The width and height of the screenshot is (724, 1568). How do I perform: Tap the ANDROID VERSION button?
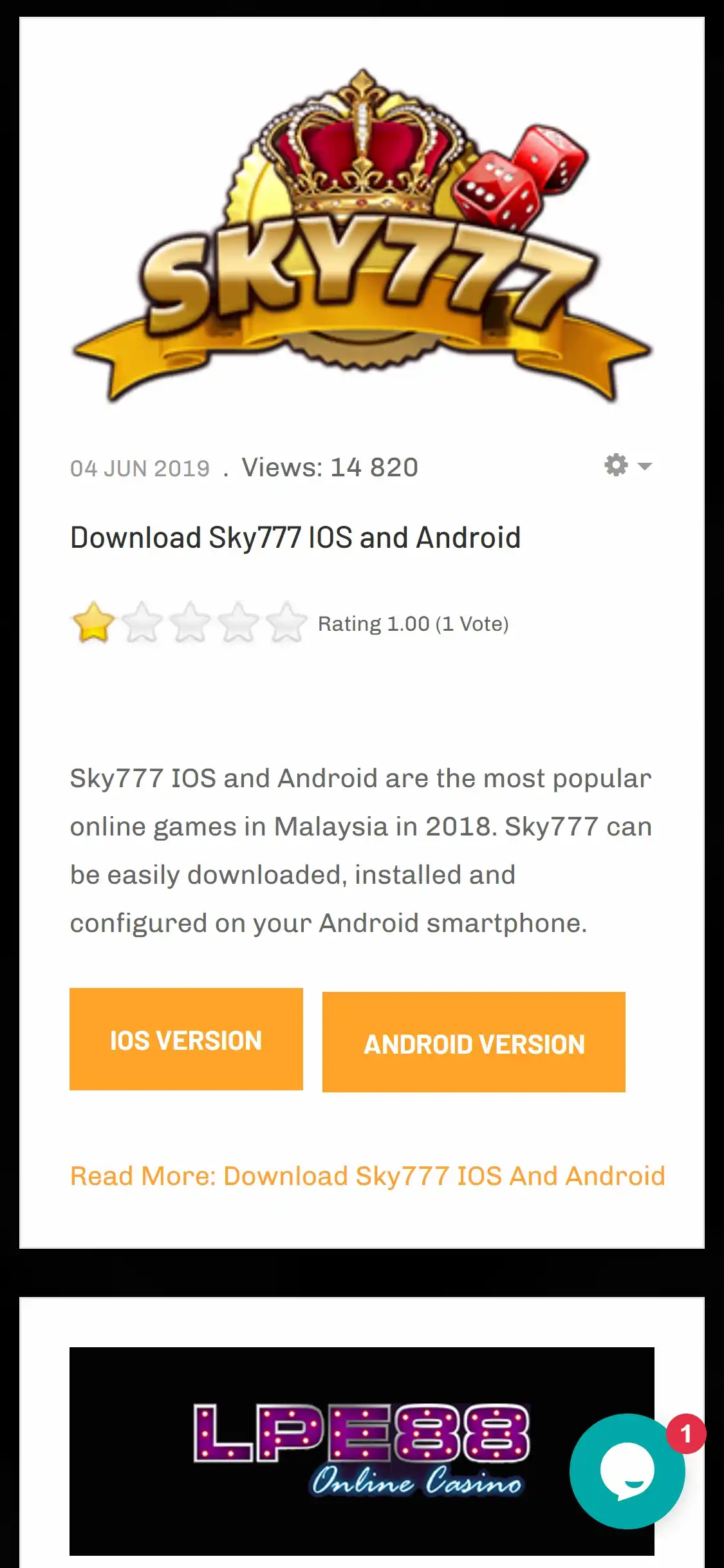474,1043
